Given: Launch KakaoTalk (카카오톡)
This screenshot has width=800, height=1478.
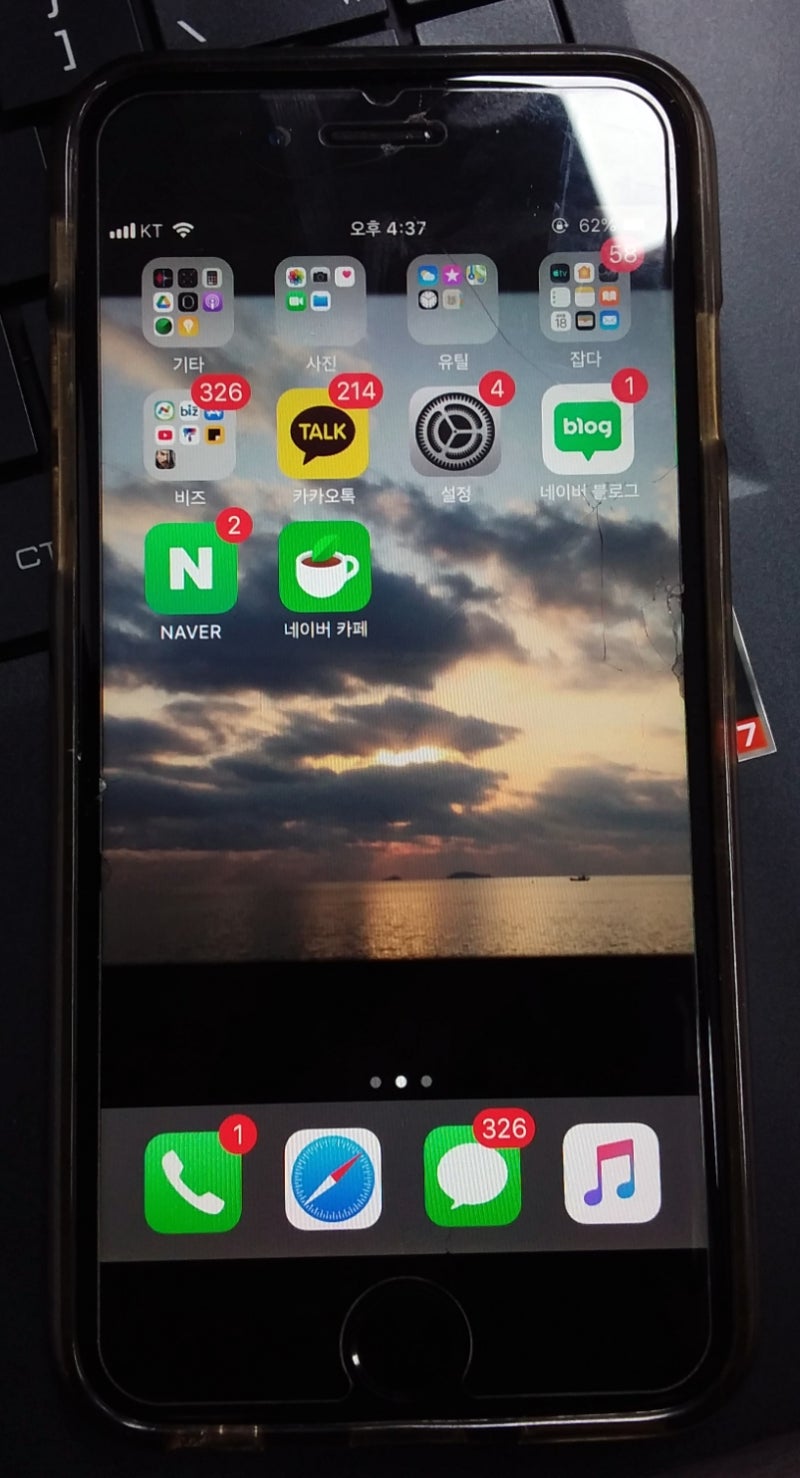Looking at the screenshot, I should coord(323,433).
